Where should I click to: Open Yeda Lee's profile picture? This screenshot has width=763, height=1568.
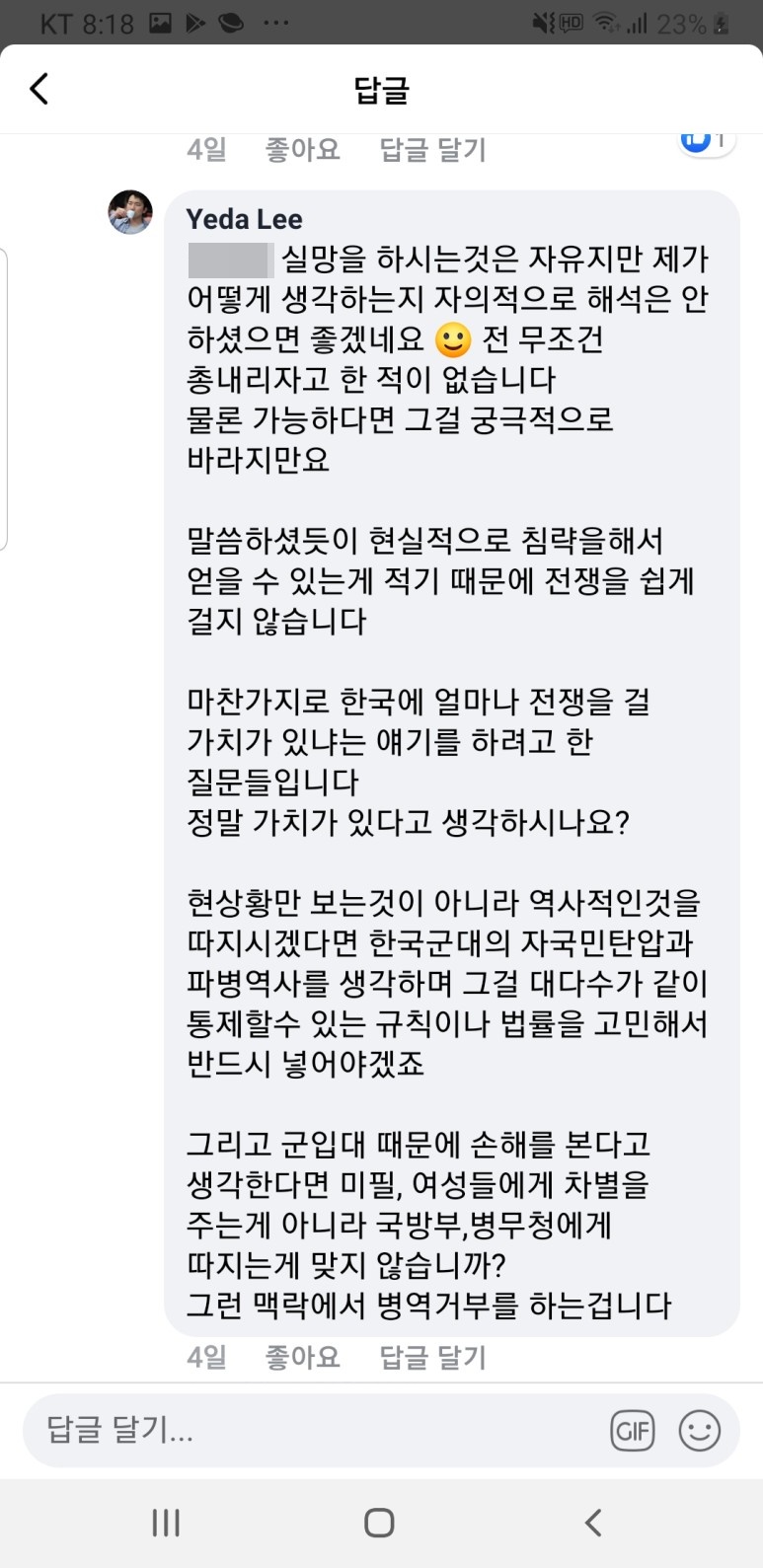(x=130, y=212)
